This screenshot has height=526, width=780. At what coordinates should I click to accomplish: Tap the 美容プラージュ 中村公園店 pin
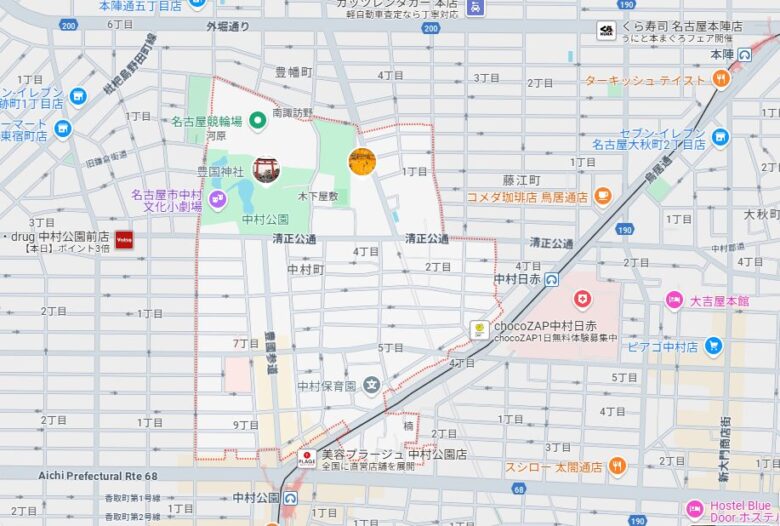[x=307, y=457]
